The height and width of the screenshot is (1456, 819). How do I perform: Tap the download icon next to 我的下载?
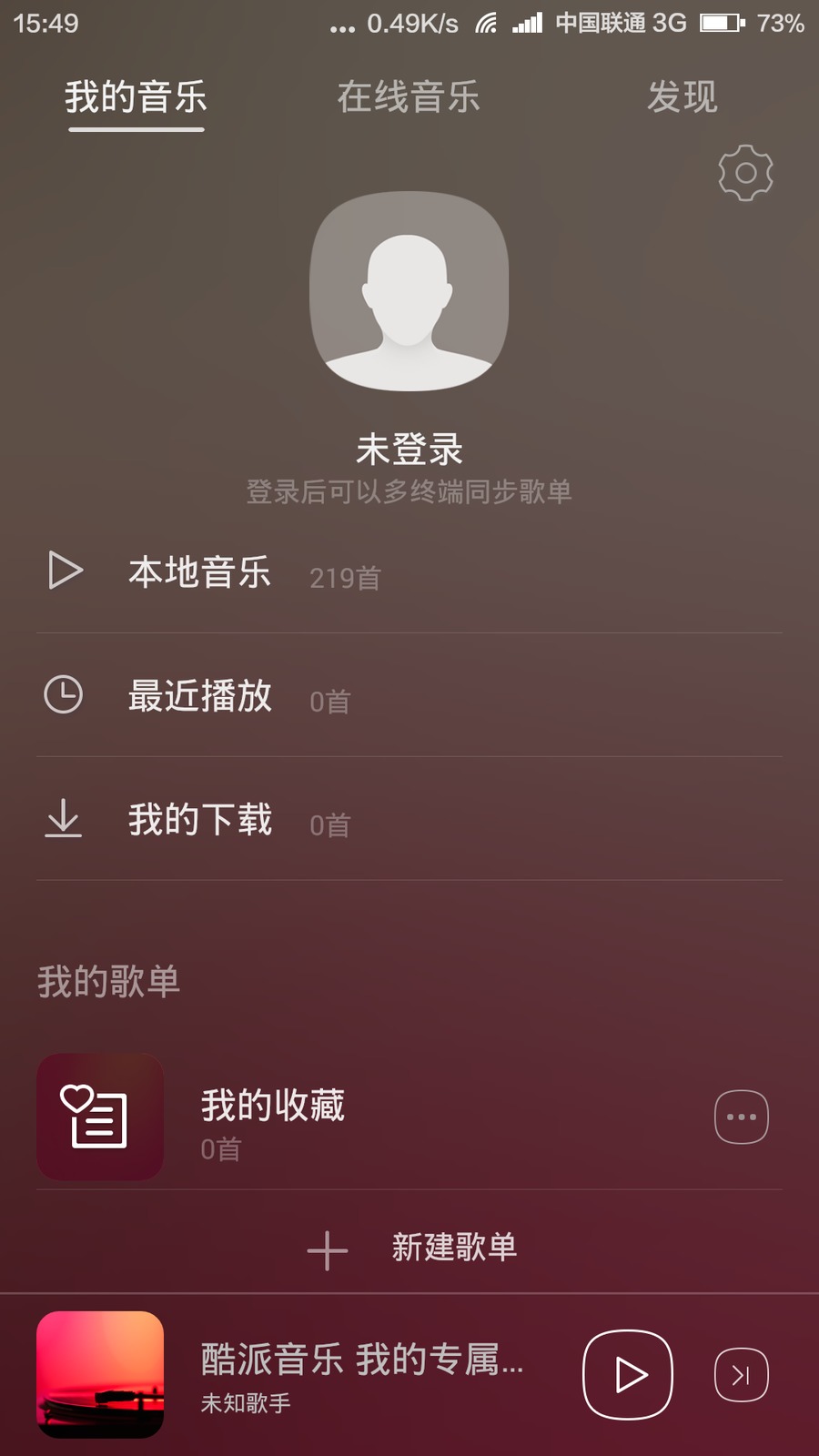click(x=63, y=819)
